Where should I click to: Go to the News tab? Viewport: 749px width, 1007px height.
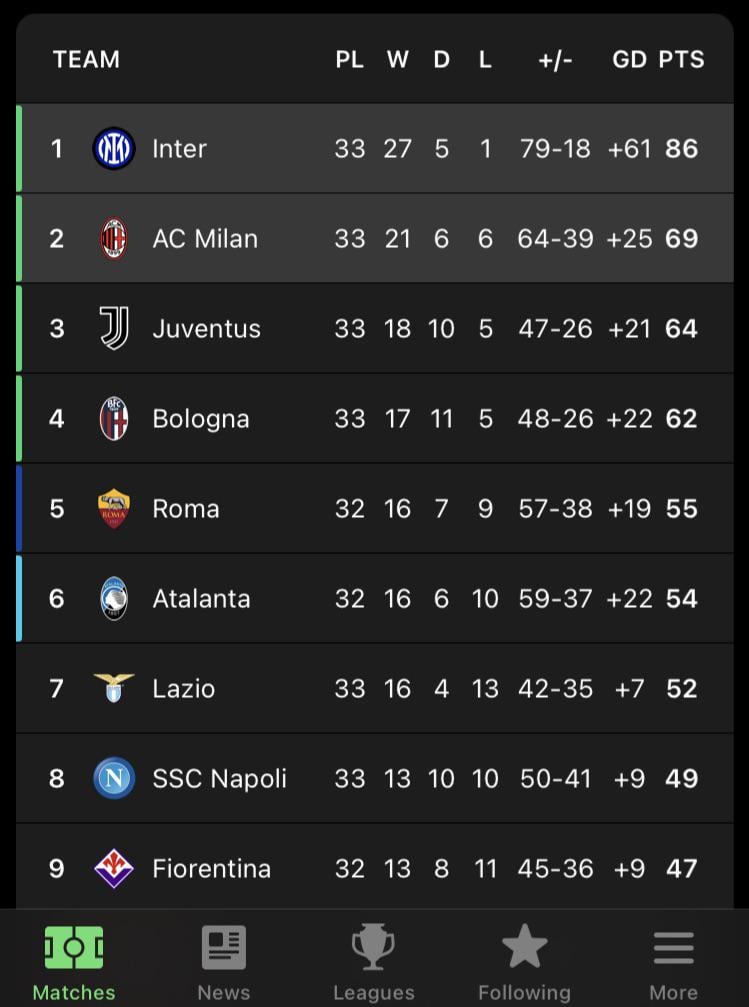pyautogui.click(x=224, y=962)
